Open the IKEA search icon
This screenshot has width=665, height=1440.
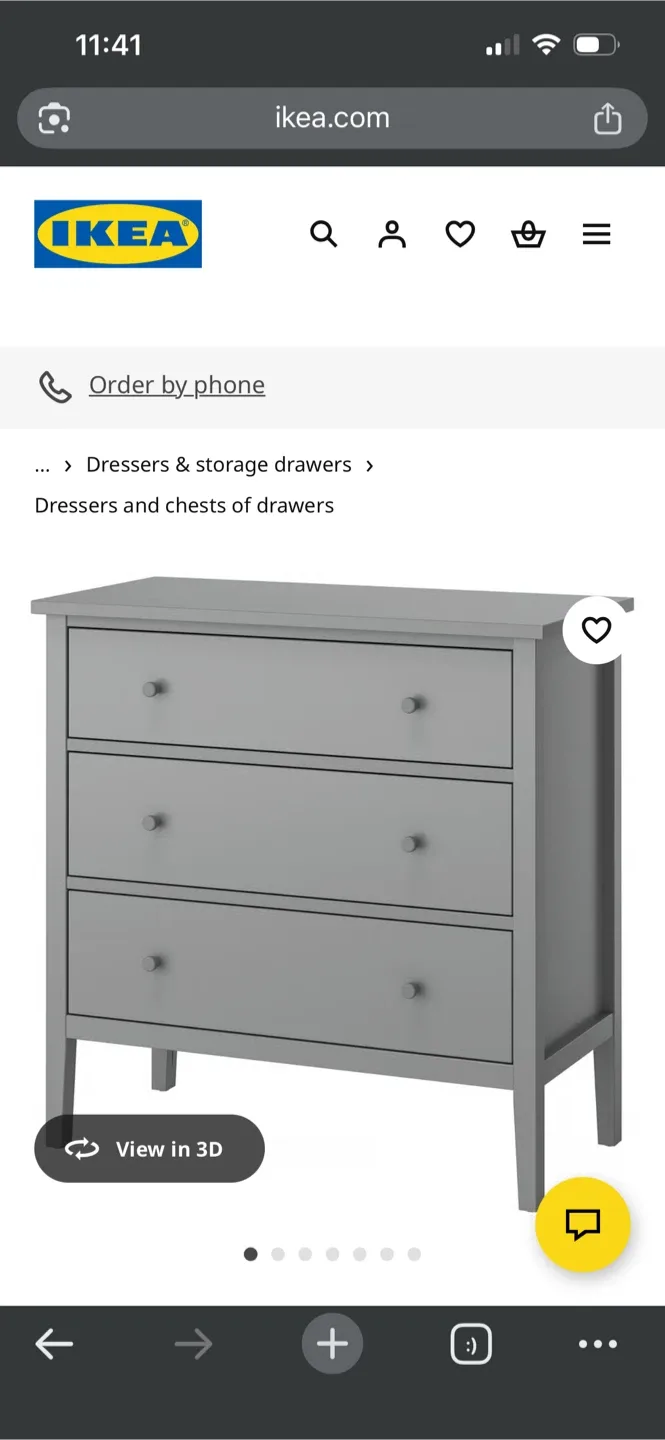(x=323, y=234)
